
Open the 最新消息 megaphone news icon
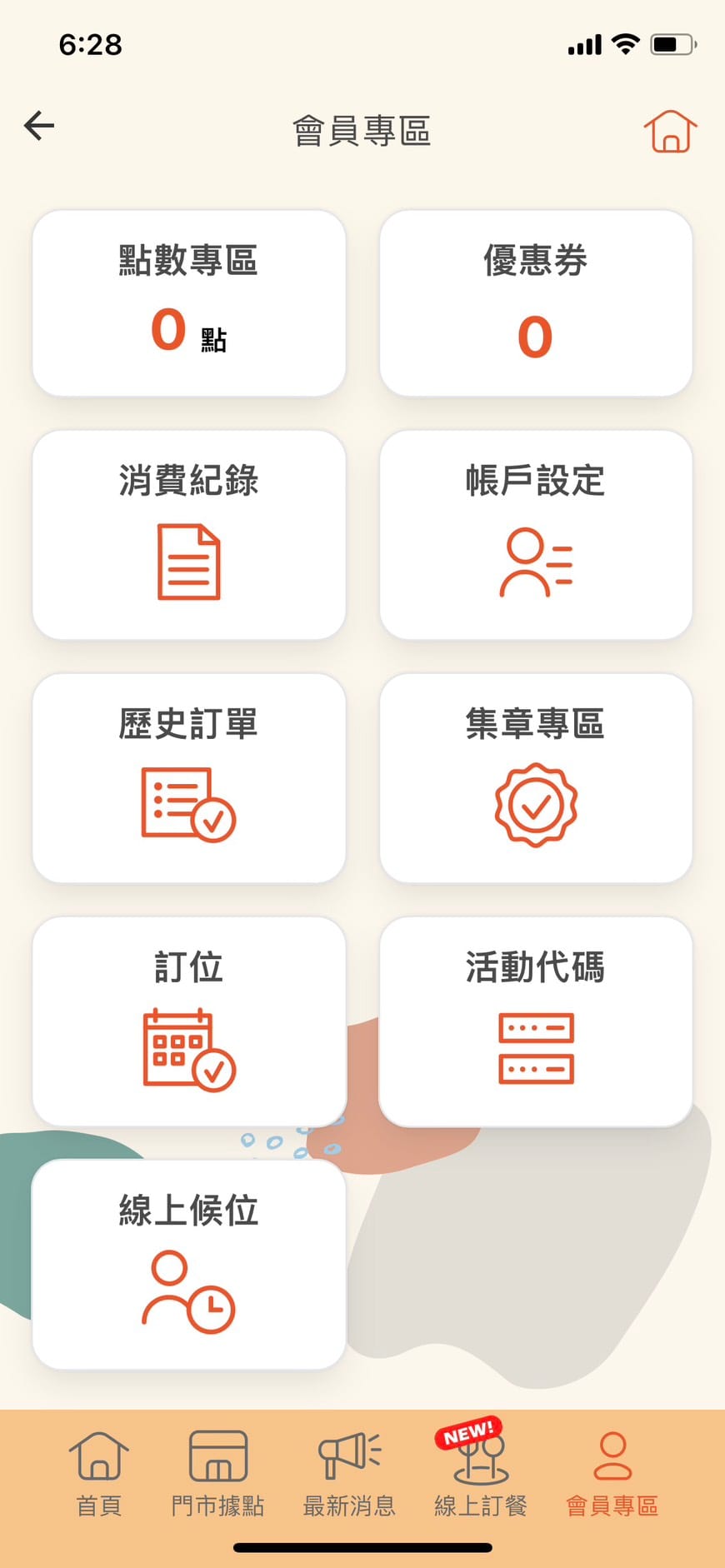pyautogui.click(x=348, y=1453)
